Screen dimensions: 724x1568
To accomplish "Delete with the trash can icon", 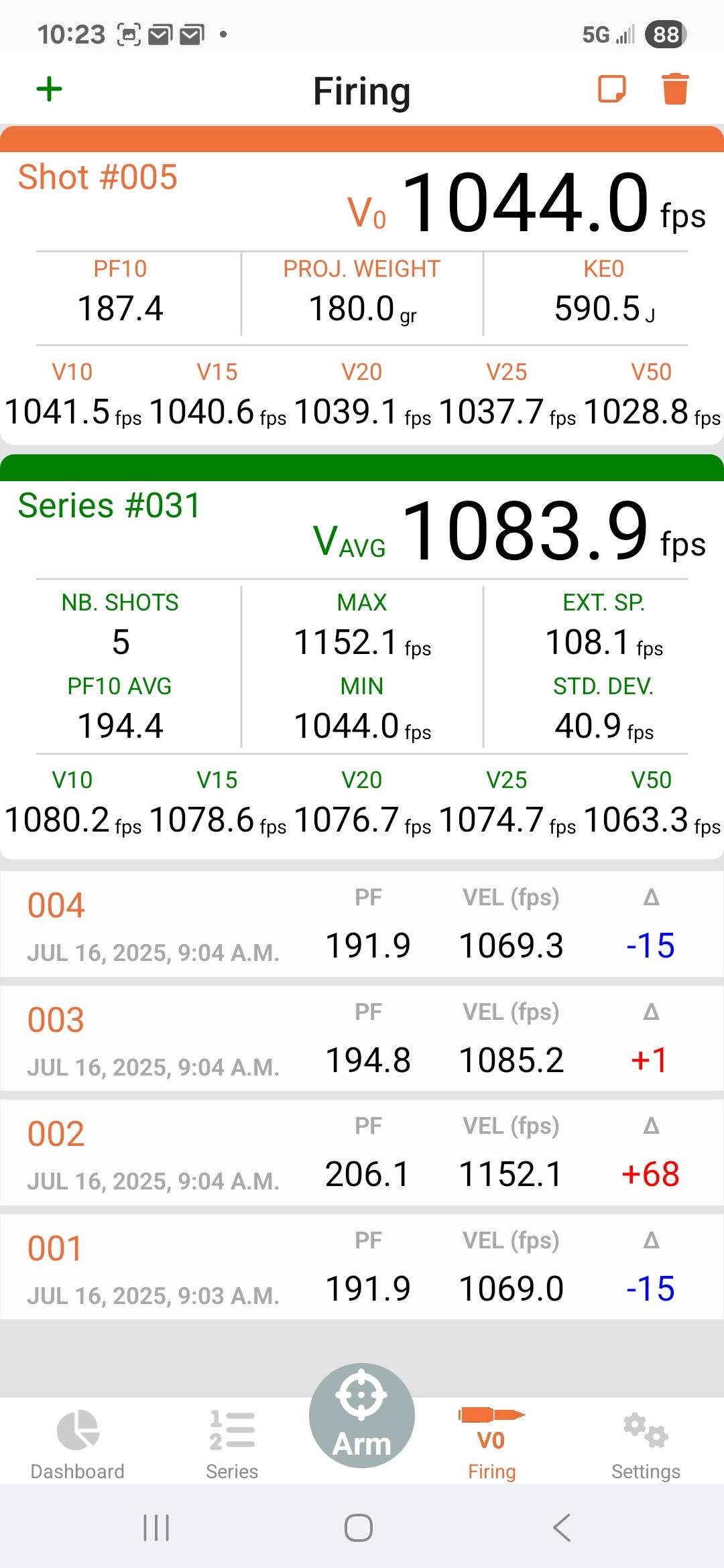I will coord(675,89).
